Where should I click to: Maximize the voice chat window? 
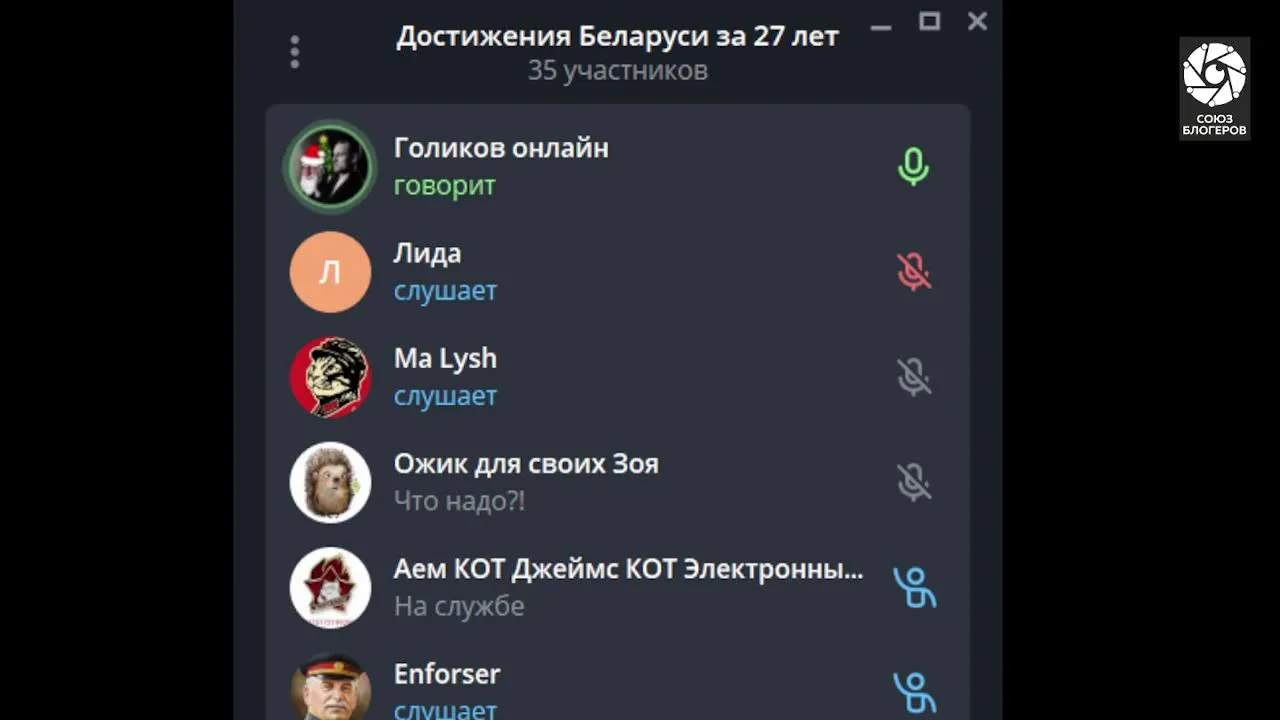[x=930, y=21]
